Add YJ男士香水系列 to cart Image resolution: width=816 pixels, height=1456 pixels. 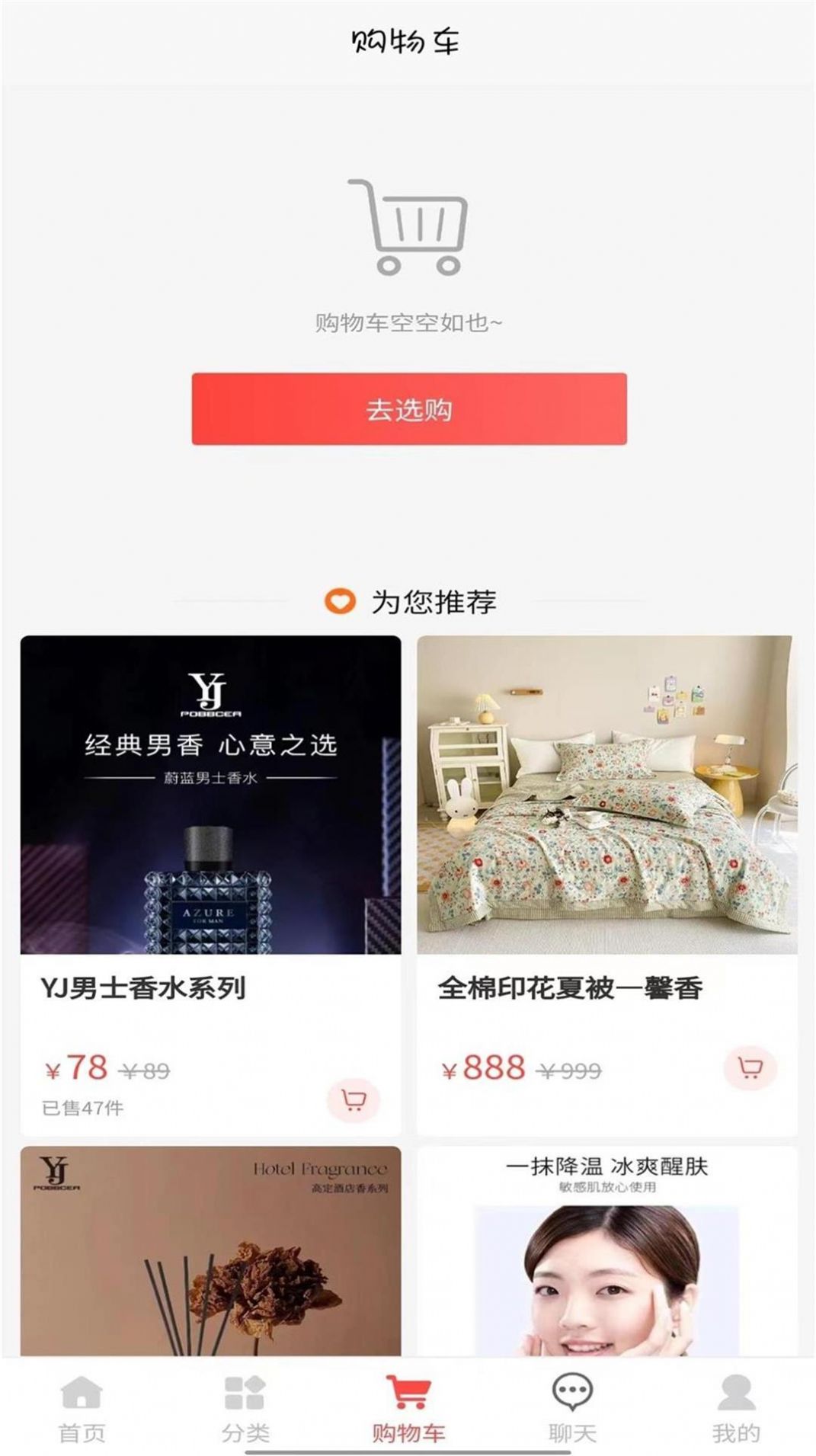(x=354, y=1100)
